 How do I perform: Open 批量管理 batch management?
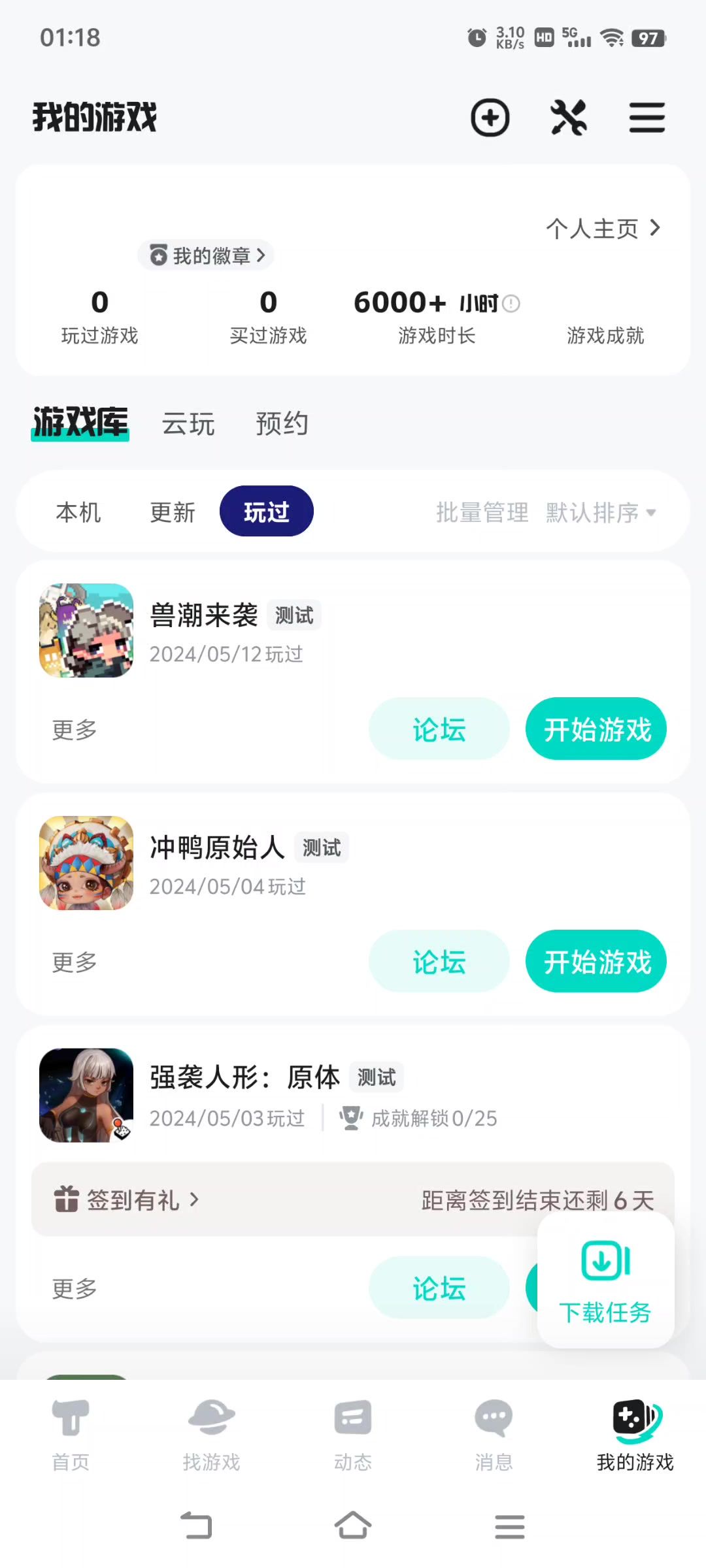coord(482,512)
